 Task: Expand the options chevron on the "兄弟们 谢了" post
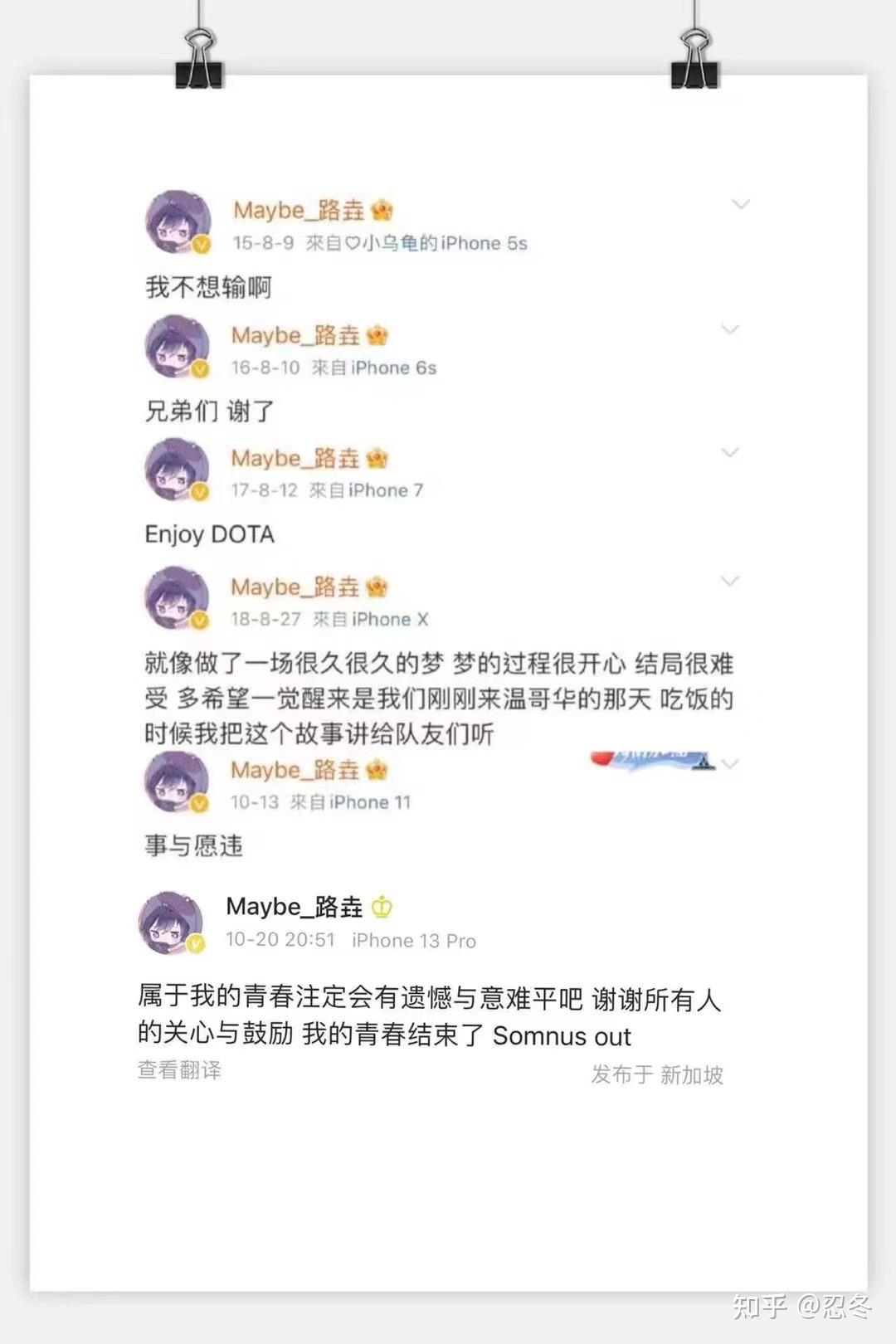(730, 328)
